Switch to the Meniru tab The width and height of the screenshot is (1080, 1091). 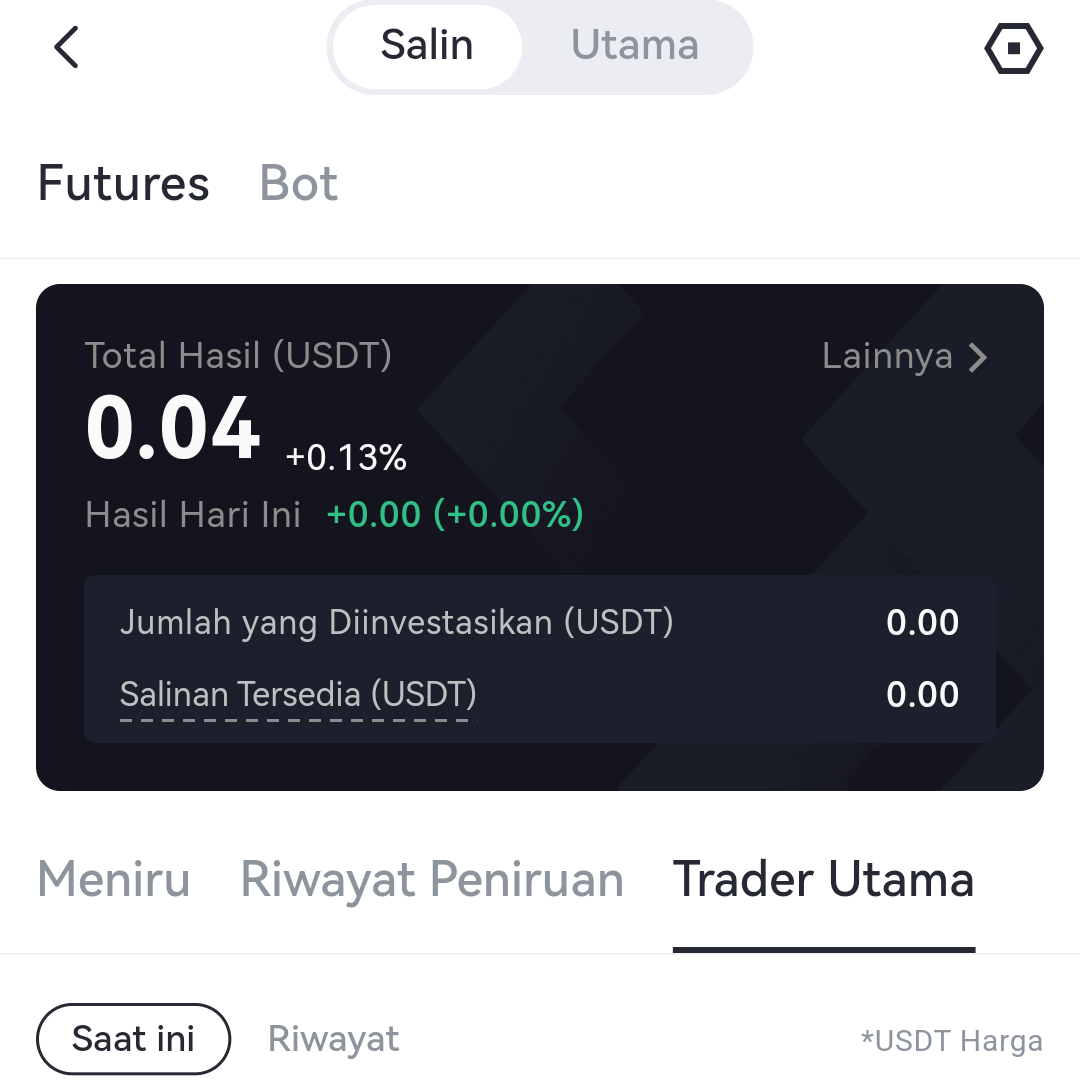pyautogui.click(x=114, y=880)
